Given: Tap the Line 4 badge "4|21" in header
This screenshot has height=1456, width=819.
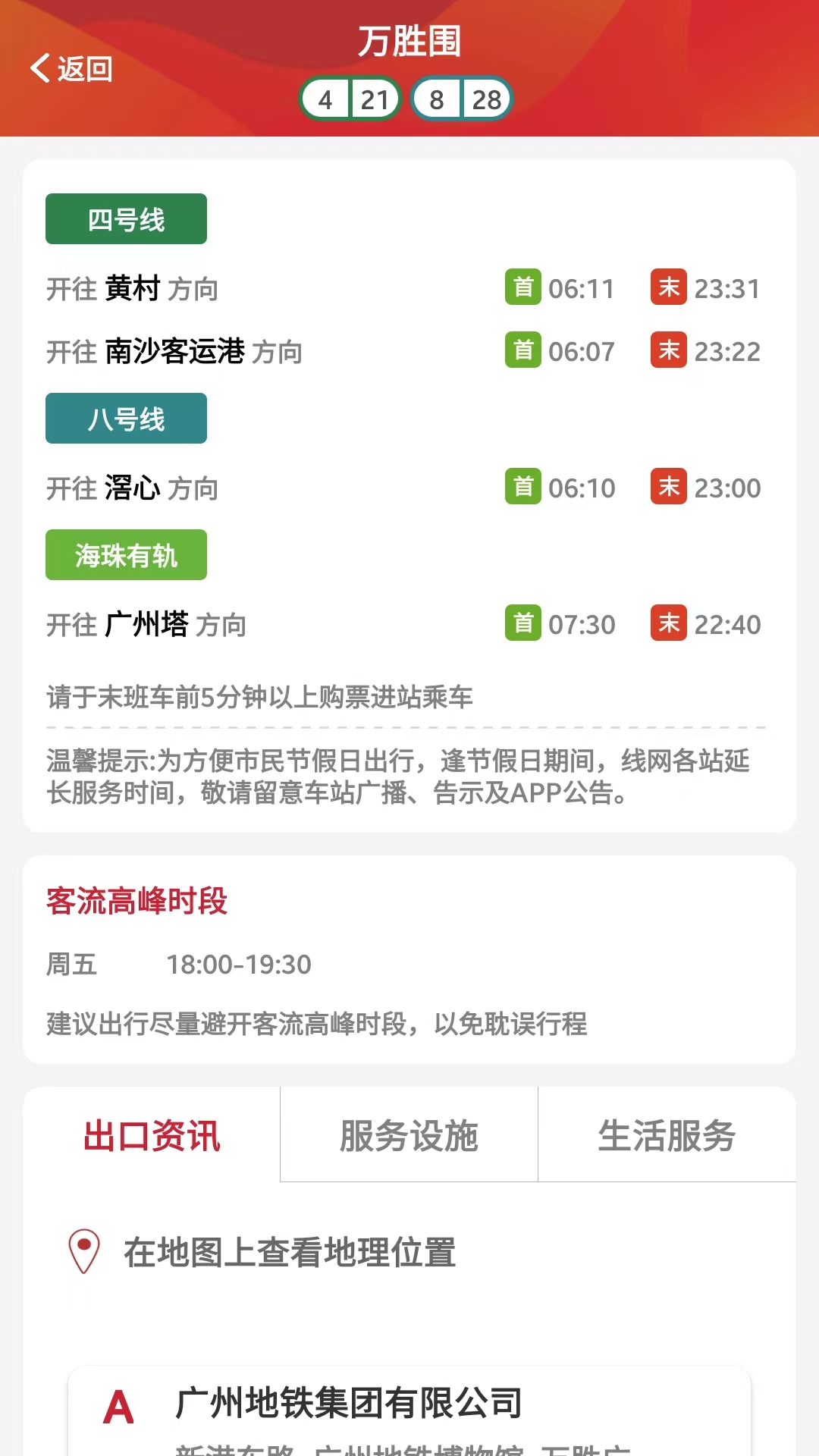Looking at the screenshot, I should tap(350, 99).
